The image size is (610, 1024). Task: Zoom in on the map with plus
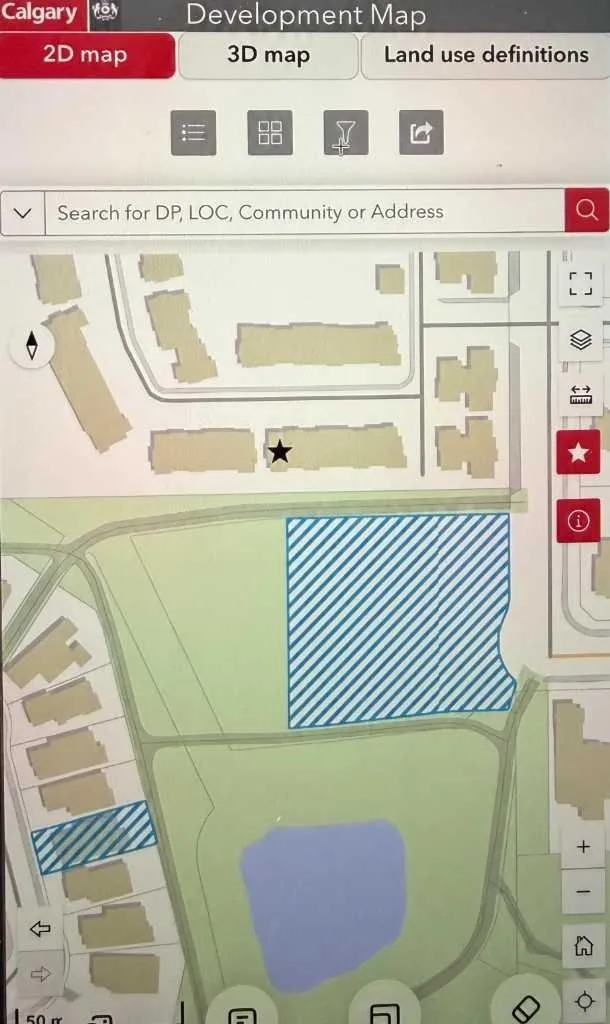point(583,847)
